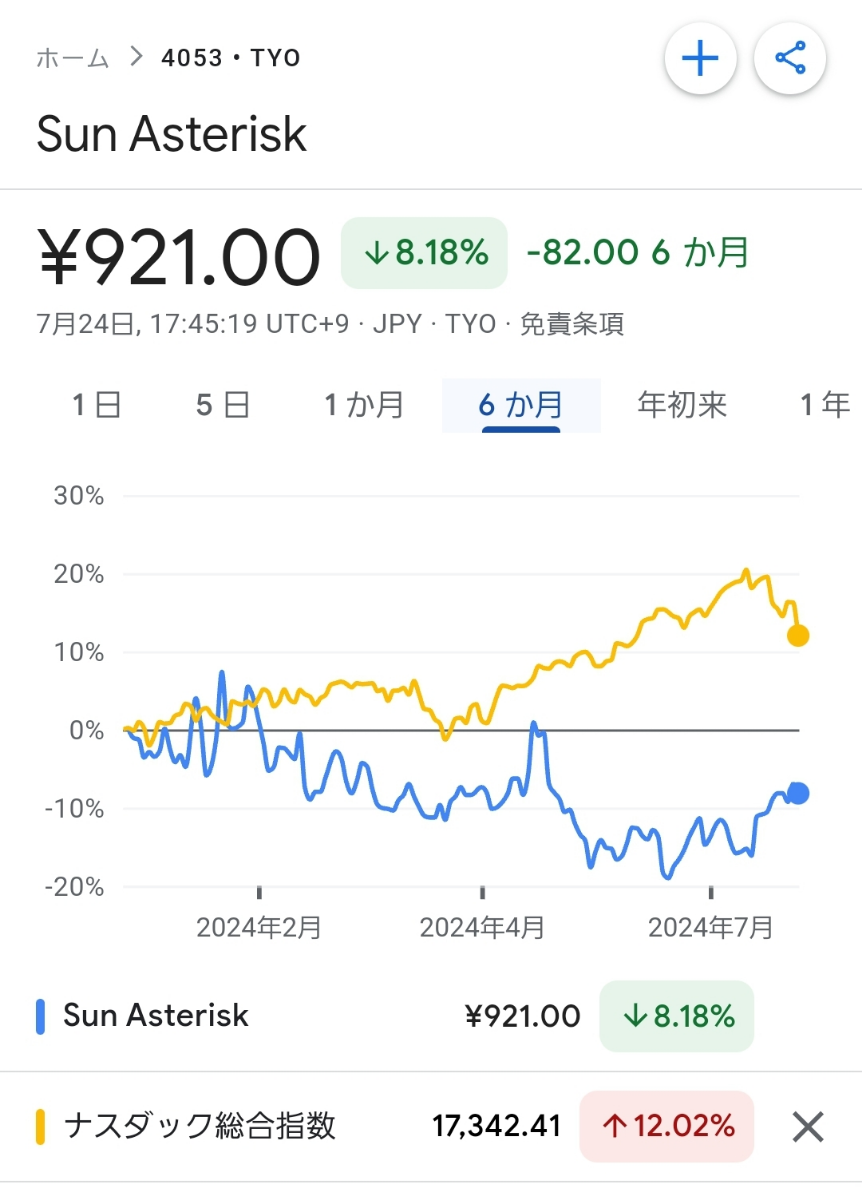862x1200 pixels.
Task: Open the share icon
Action: point(789,58)
